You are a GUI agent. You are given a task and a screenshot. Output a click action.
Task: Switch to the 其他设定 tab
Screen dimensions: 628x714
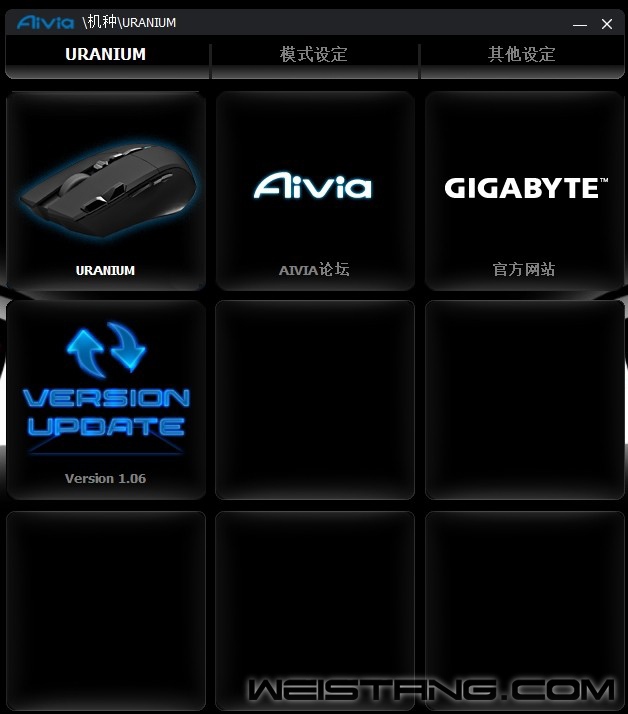[521, 55]
